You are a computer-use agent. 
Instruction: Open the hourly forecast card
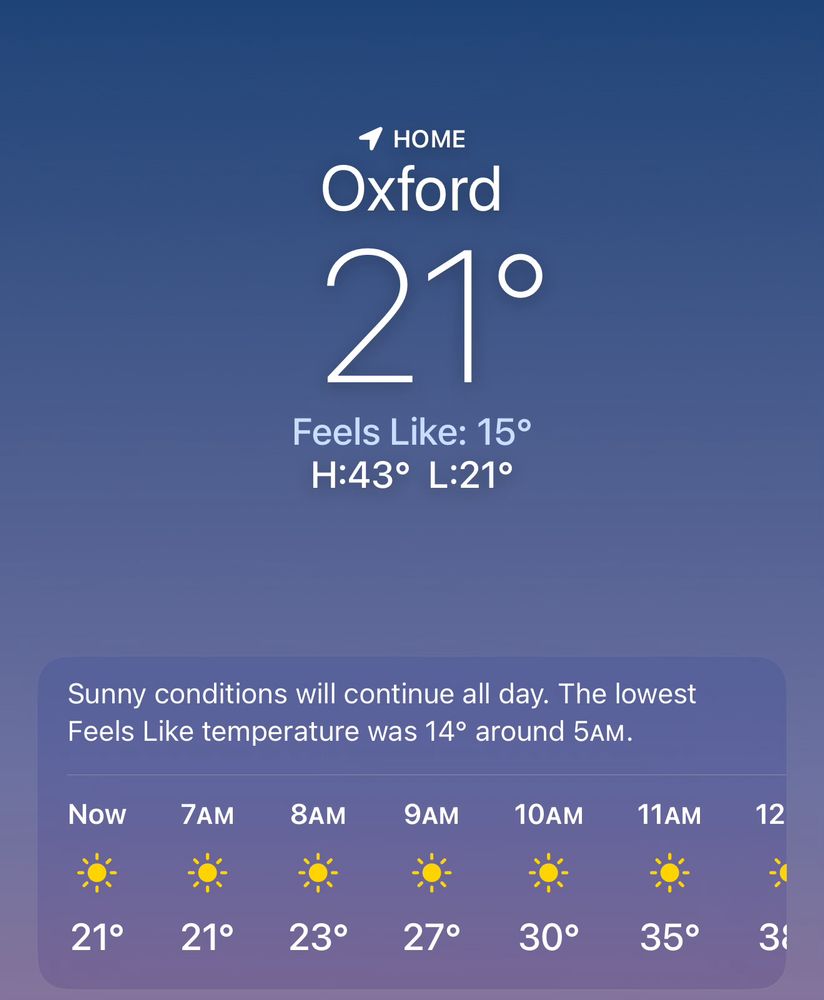click(x=412, y=822)
